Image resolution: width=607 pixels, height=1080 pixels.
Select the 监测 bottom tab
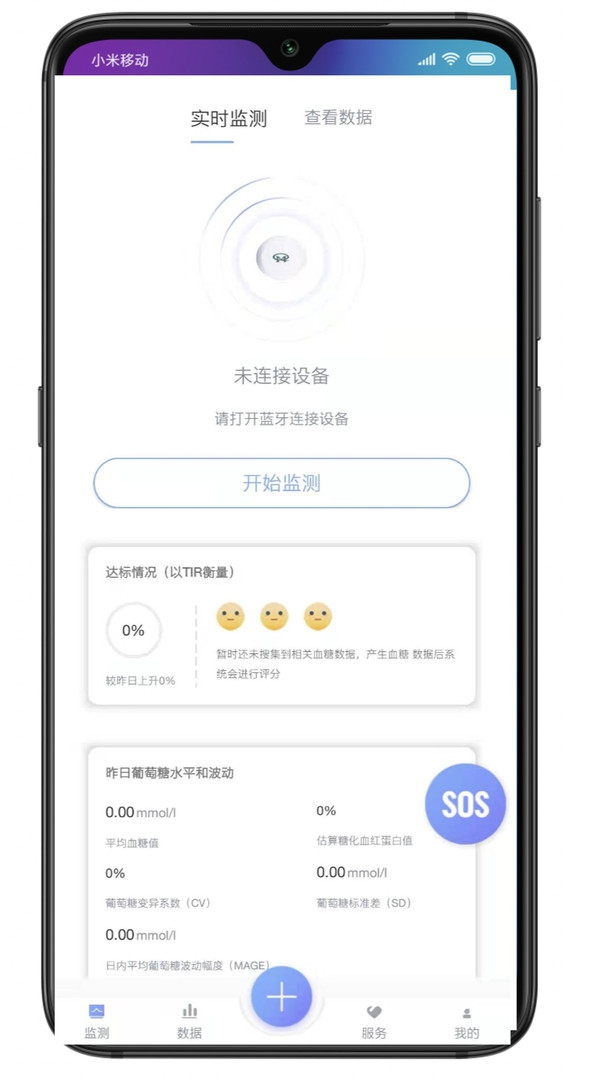point(97,1021)
